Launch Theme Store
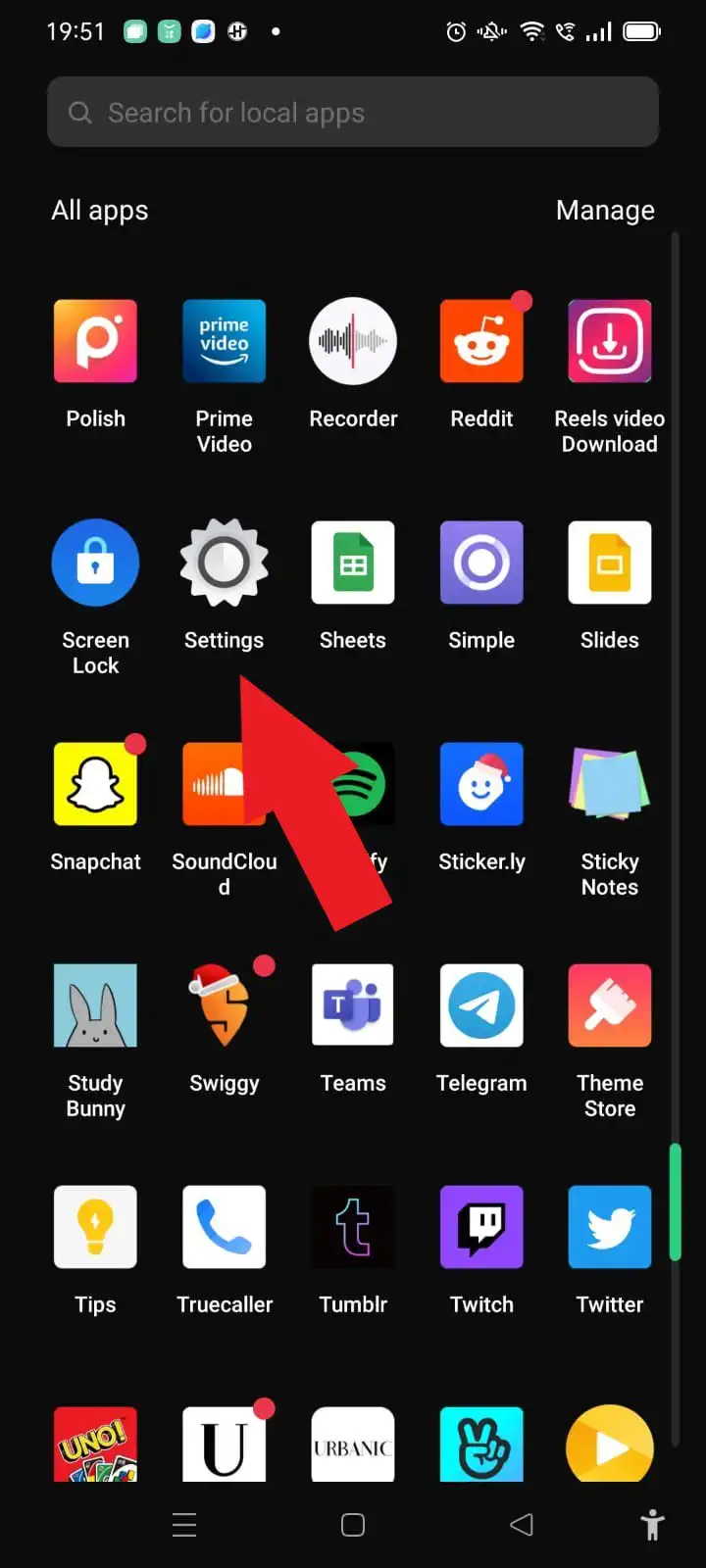Screen dimensions: 706x1568 tap(609, 1006)
